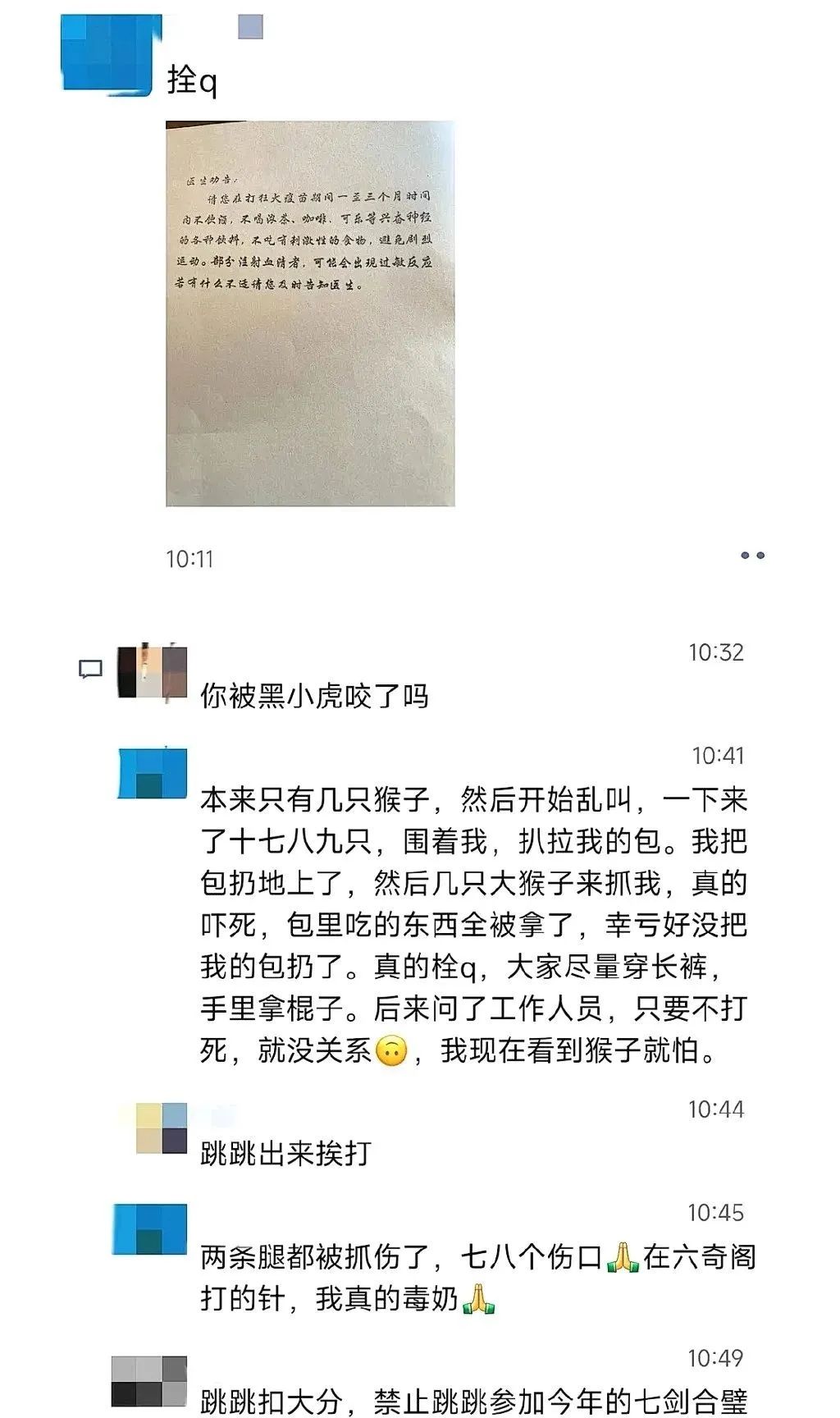View profile of commenter asking 你被黑小虎咬了吗
The width and height of the screenshot is (840, 1418).
tap(153, 672)
